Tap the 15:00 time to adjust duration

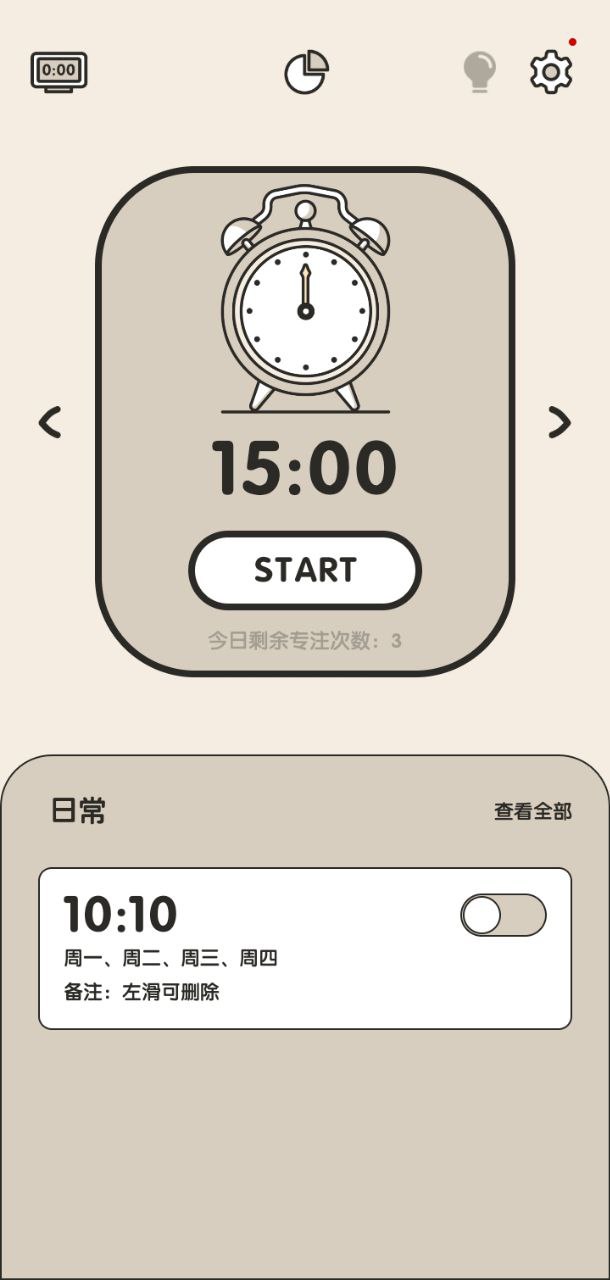pyautogui.click(x=305, y=469)
